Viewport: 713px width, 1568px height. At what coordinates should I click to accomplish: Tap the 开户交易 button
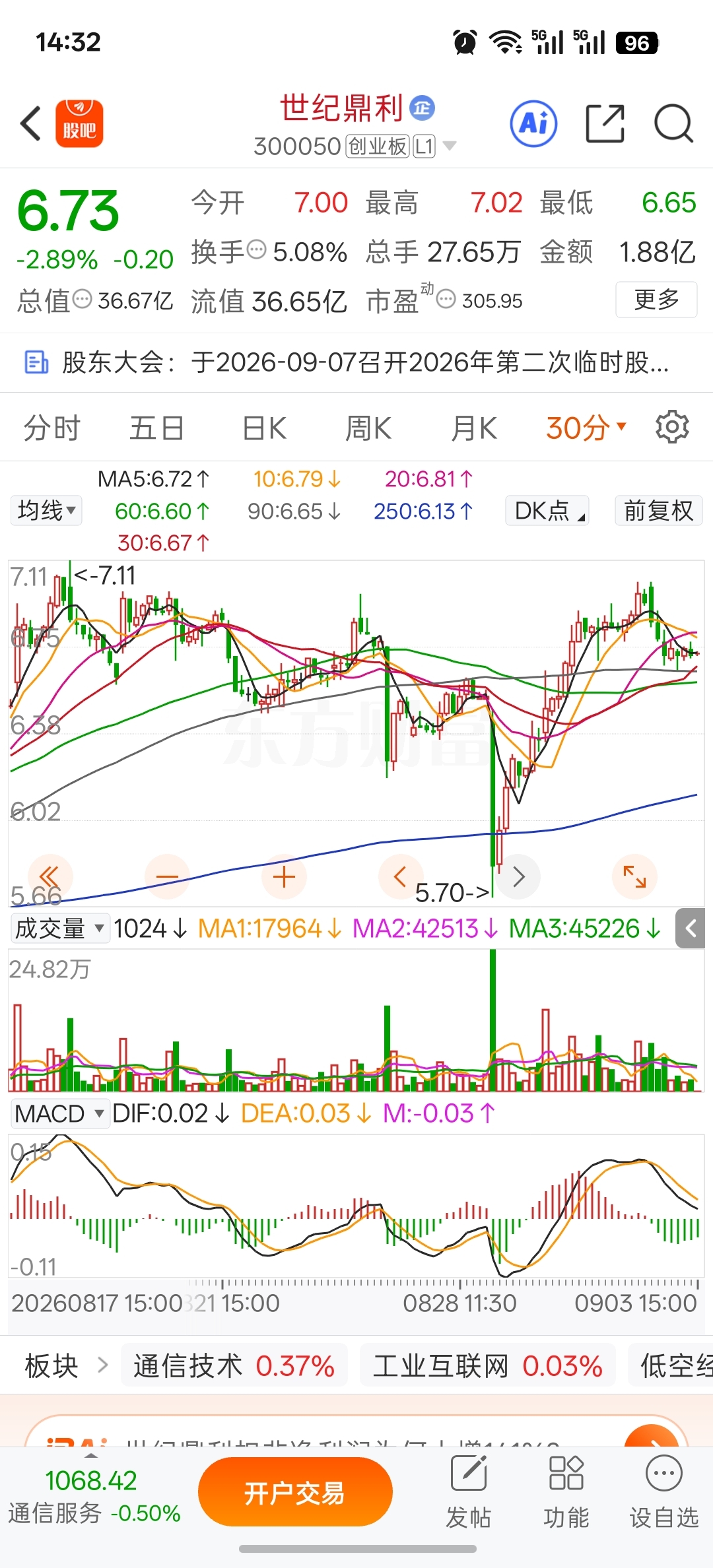(x=295, y=1491)
